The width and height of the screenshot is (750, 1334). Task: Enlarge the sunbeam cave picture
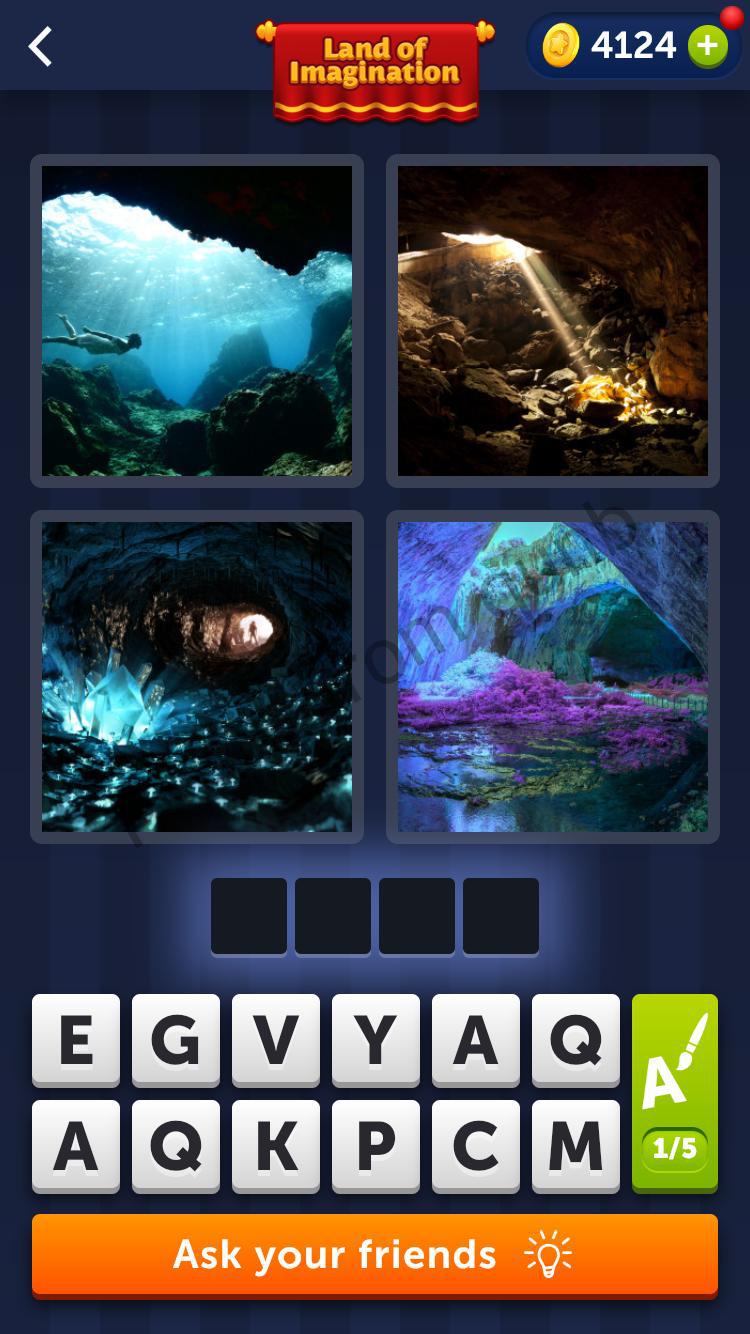click(553, 321)
